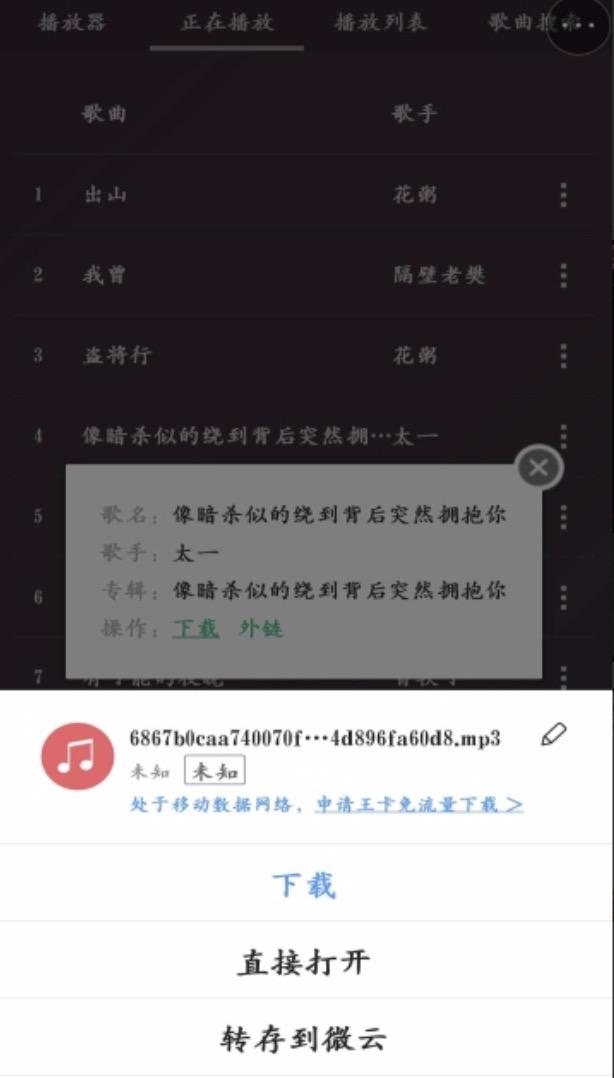Play the song 我曾 by 隔壁老樊

[x=105, y=275]
